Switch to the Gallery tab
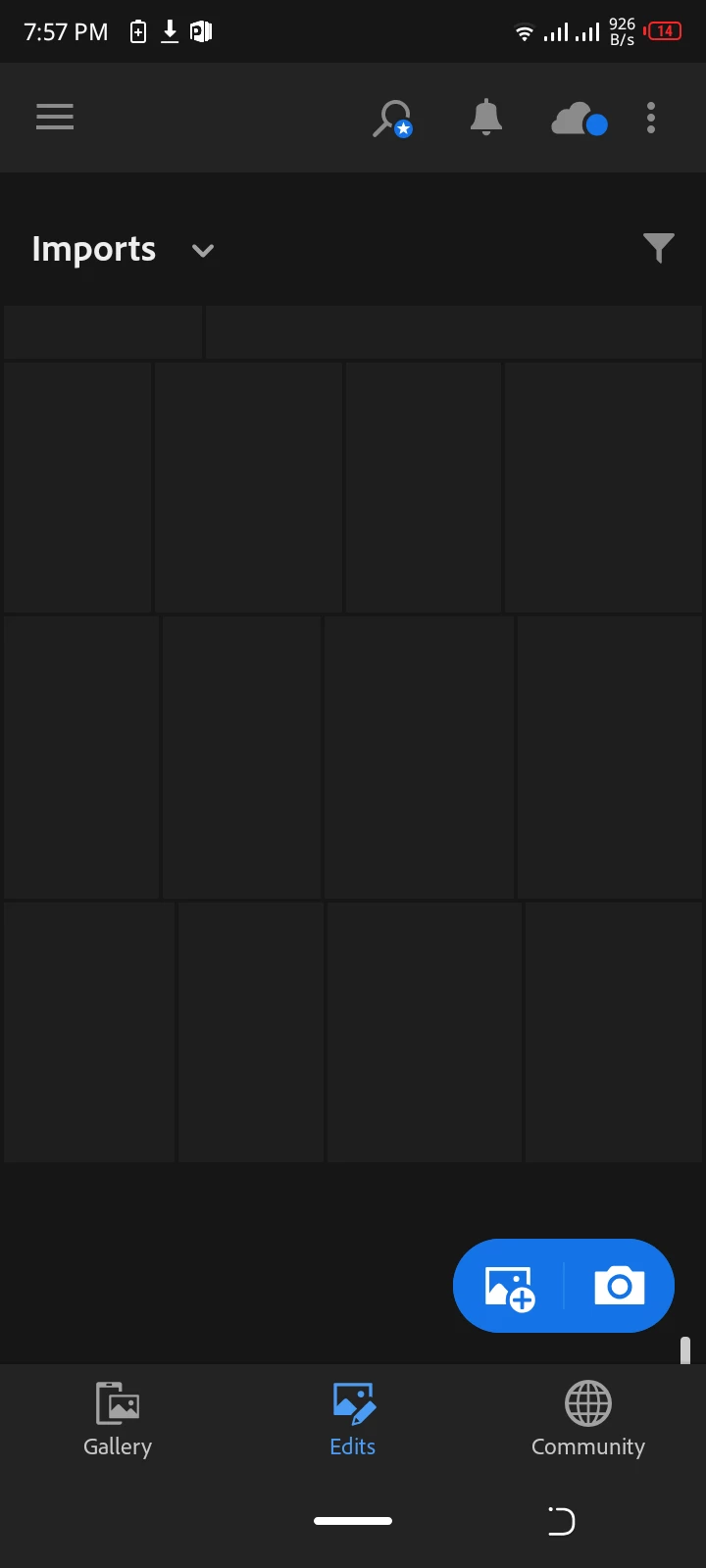Viewport: 706px width, 1568px height. 118,1419
